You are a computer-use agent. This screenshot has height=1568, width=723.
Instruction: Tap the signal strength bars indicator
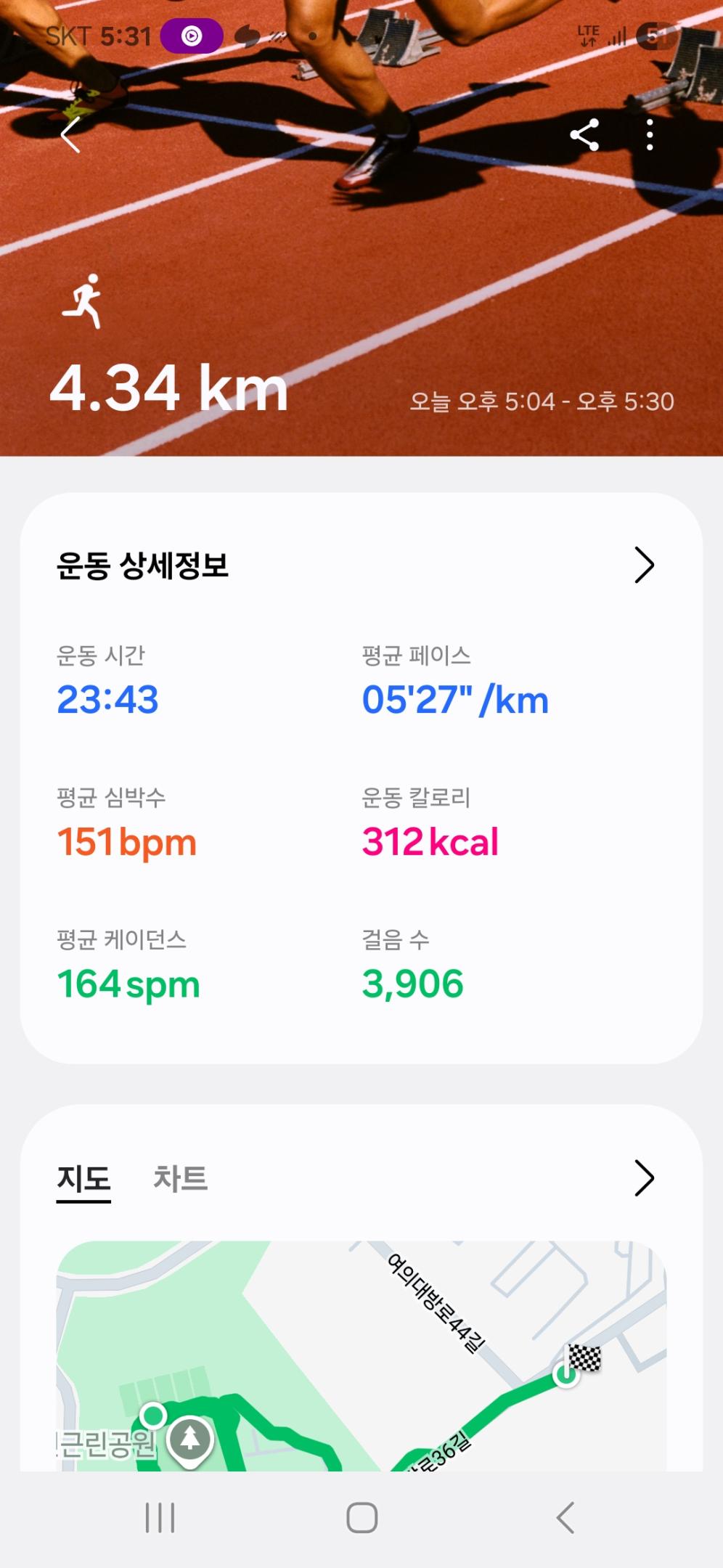618,35
